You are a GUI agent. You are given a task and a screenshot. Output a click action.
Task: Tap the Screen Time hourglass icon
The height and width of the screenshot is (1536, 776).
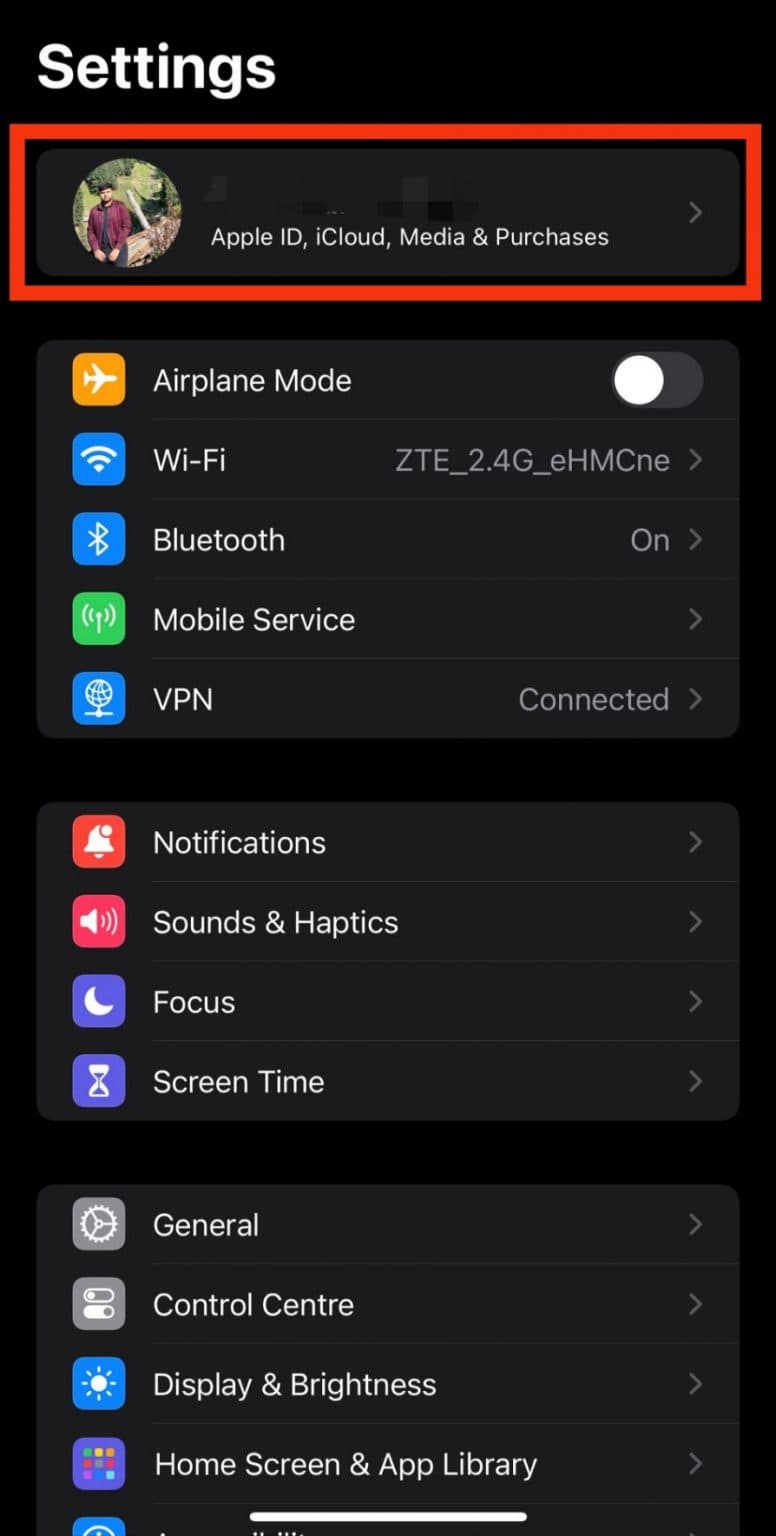pyautogui.click(x=98, y=1081)
